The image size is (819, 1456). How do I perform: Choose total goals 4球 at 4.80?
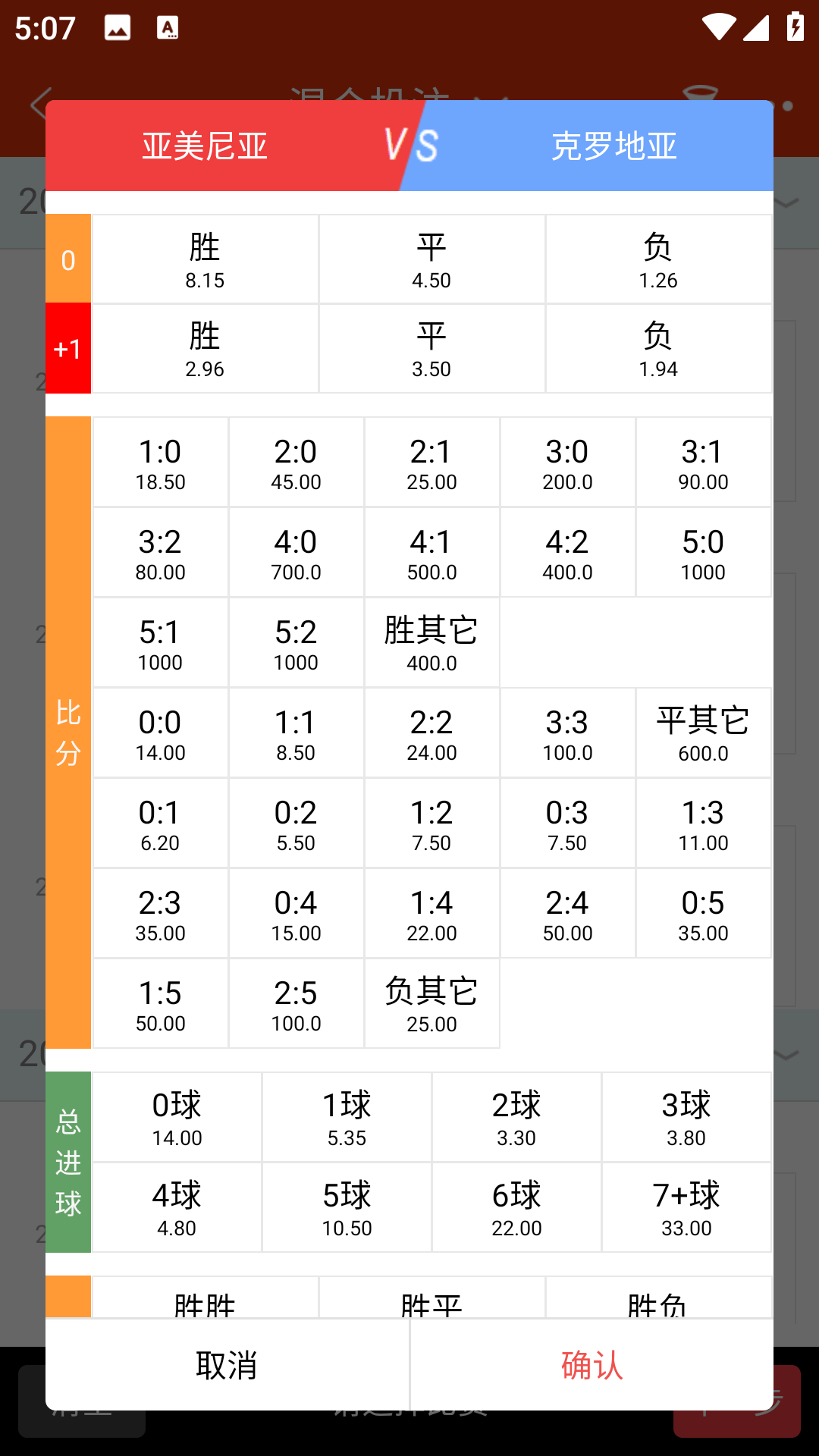(177, 1208)
